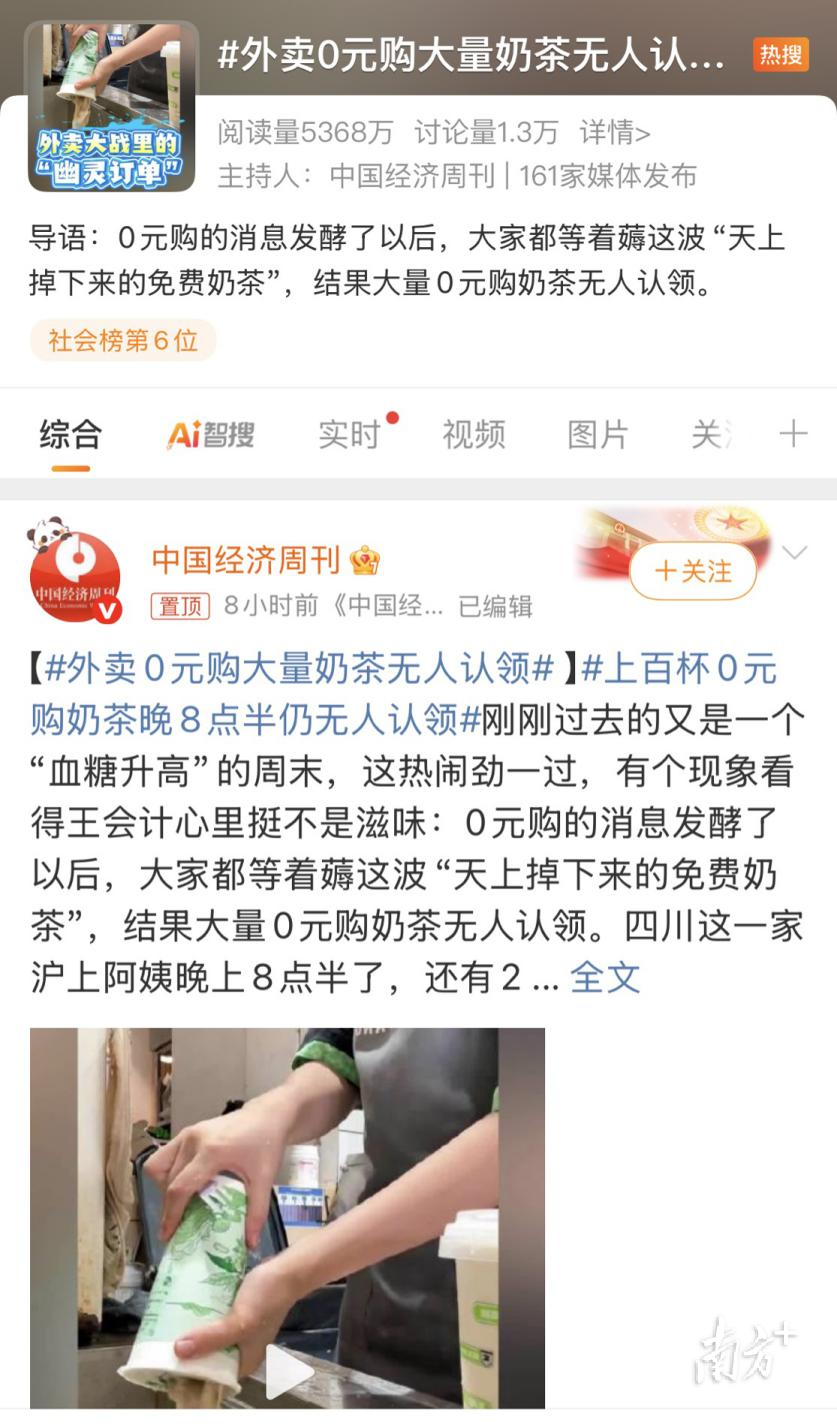Follow 中国经济周刊 with the 关注 button

pyautogui.click(x=693, y=571)
